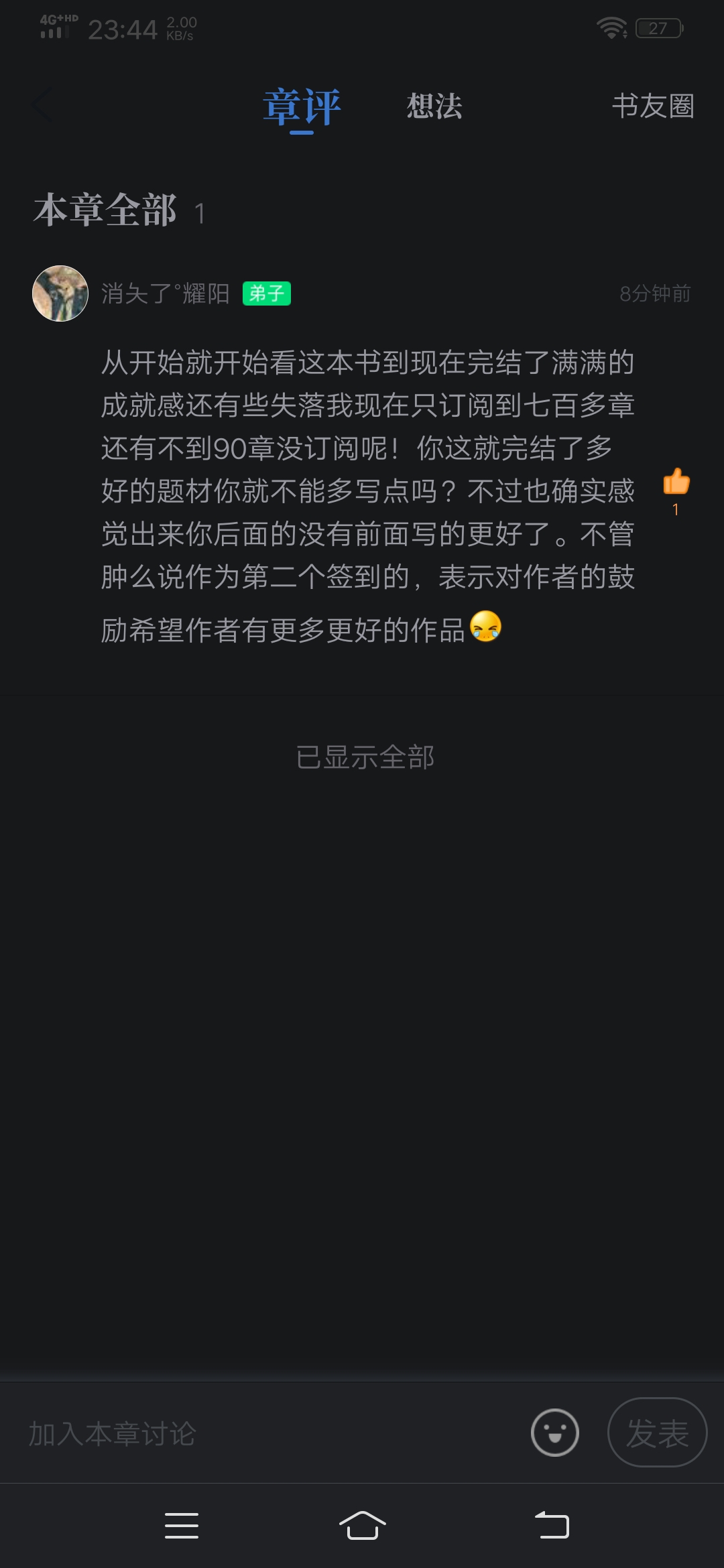Go to the home screen
The image size is (724, 1568).
pyautogui.click(x=362, y=1526)
